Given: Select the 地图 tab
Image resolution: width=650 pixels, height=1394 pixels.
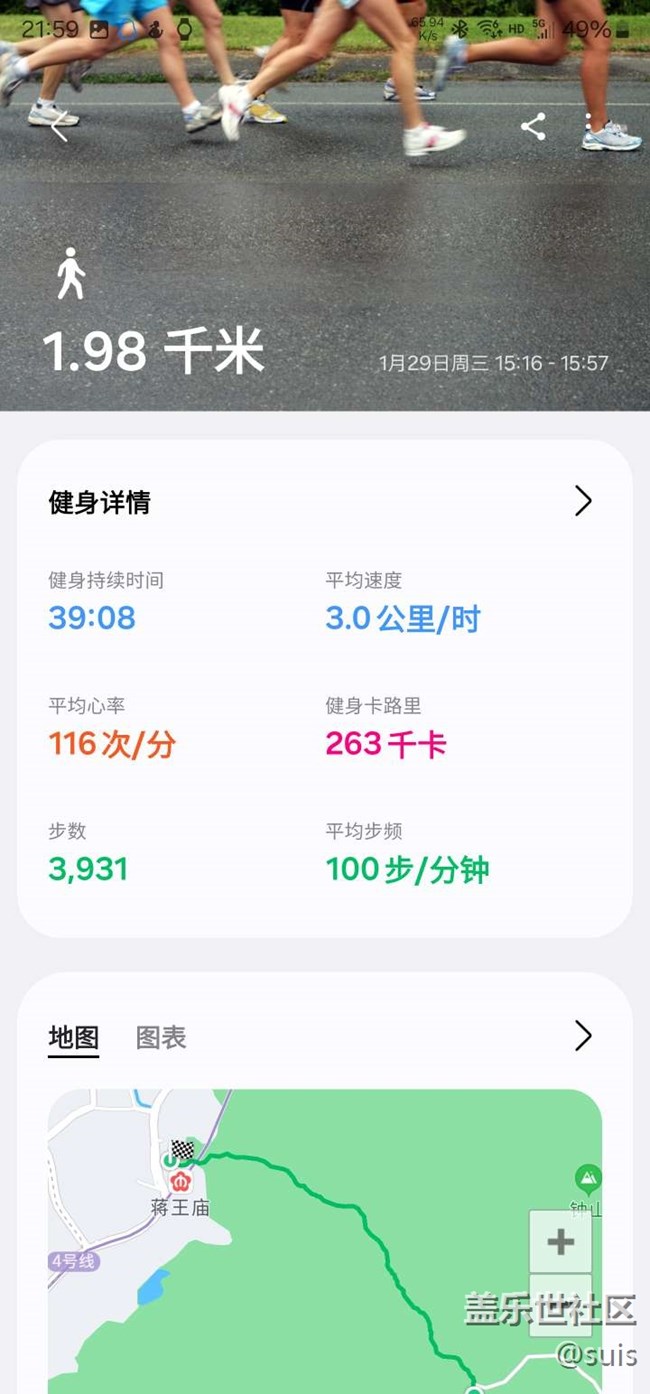Looking at the screenshot, I should pos(74,1038).
